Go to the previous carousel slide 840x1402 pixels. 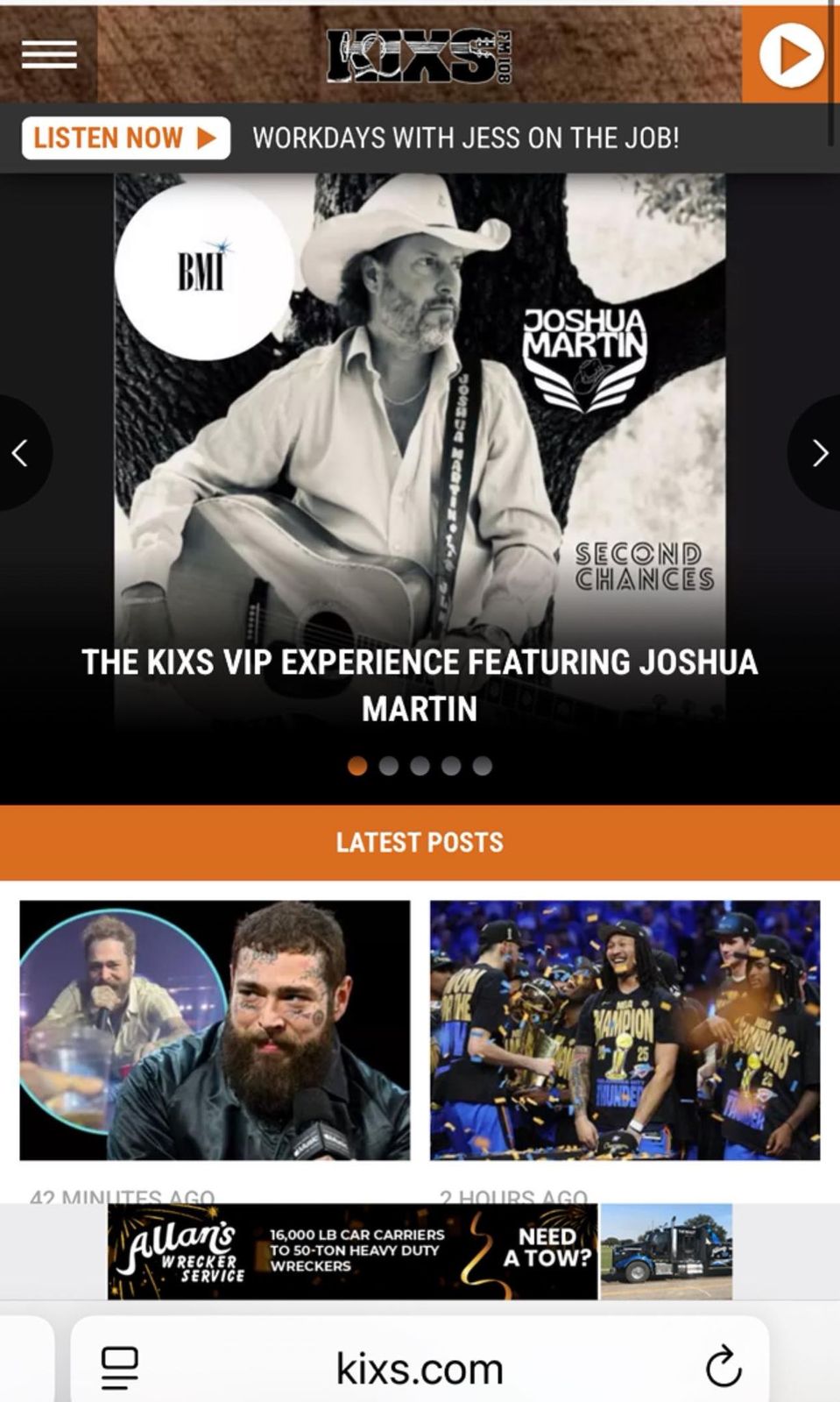pos(21,453)
